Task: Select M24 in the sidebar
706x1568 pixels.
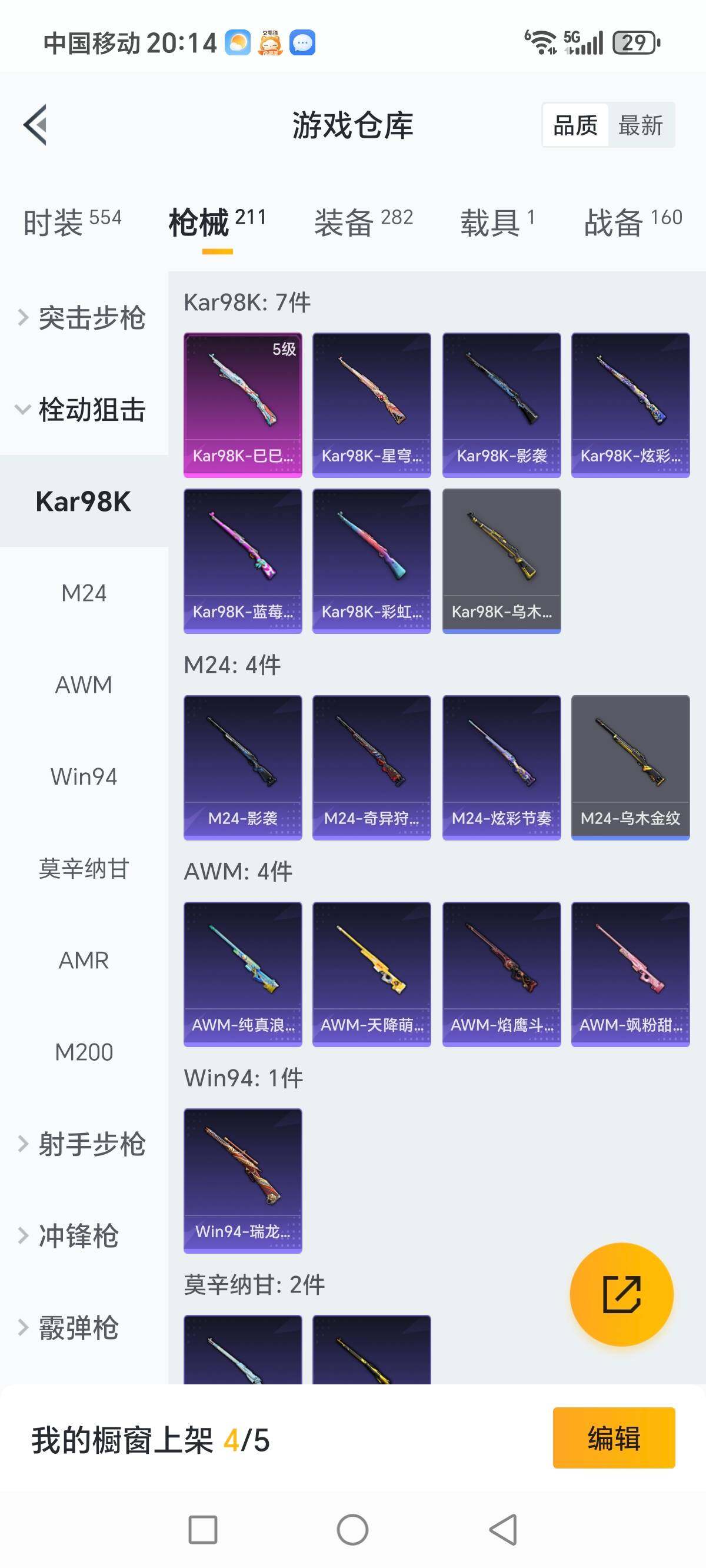Action: (x=84, y=593)
